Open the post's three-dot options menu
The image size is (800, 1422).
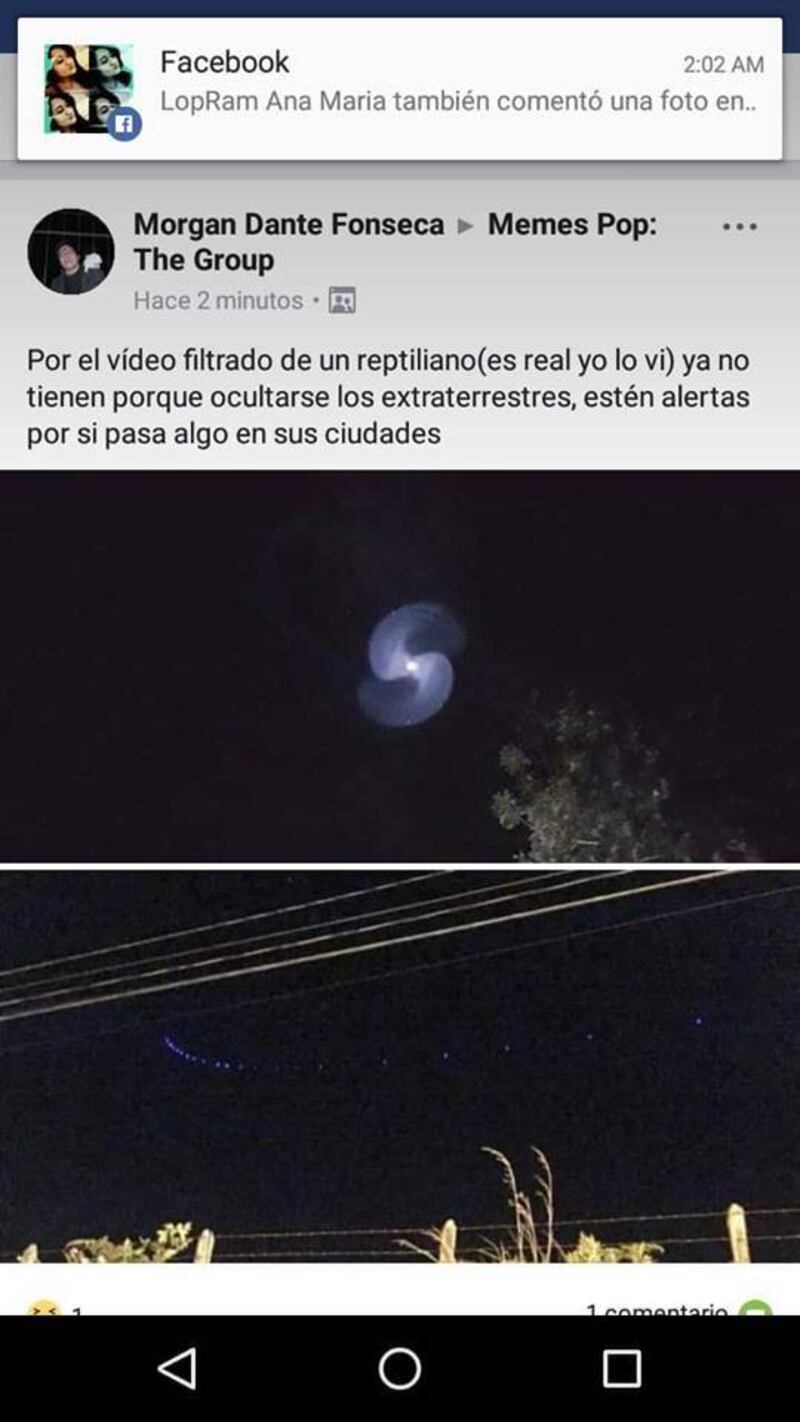(739, 227)
